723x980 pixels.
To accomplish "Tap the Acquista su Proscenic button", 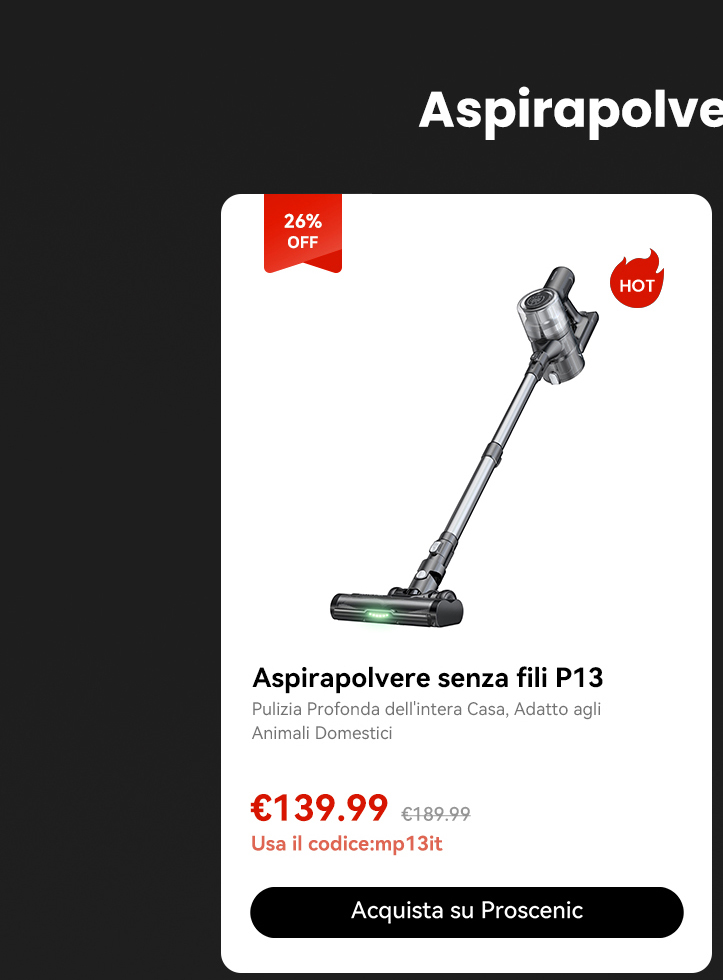I will click(x=466, y=912).
